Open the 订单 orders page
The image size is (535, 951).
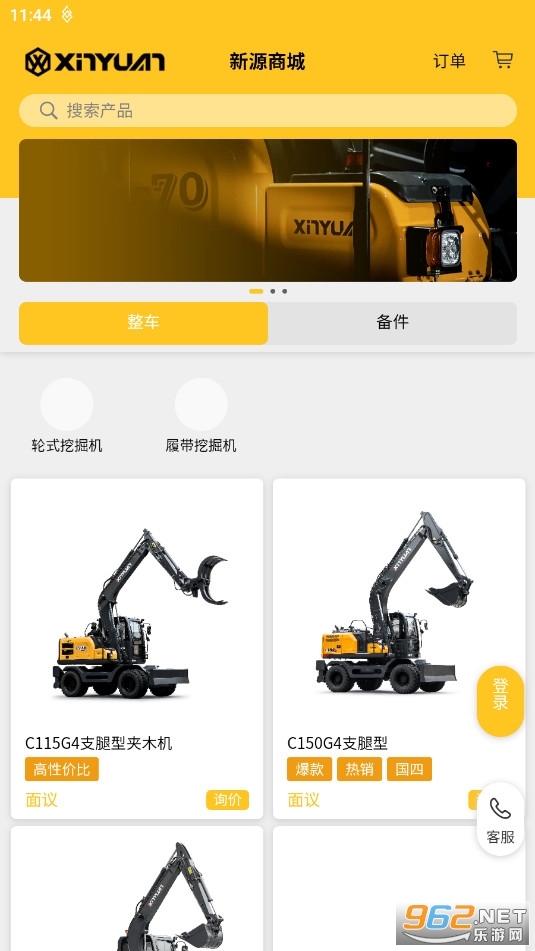coord(449,61)
